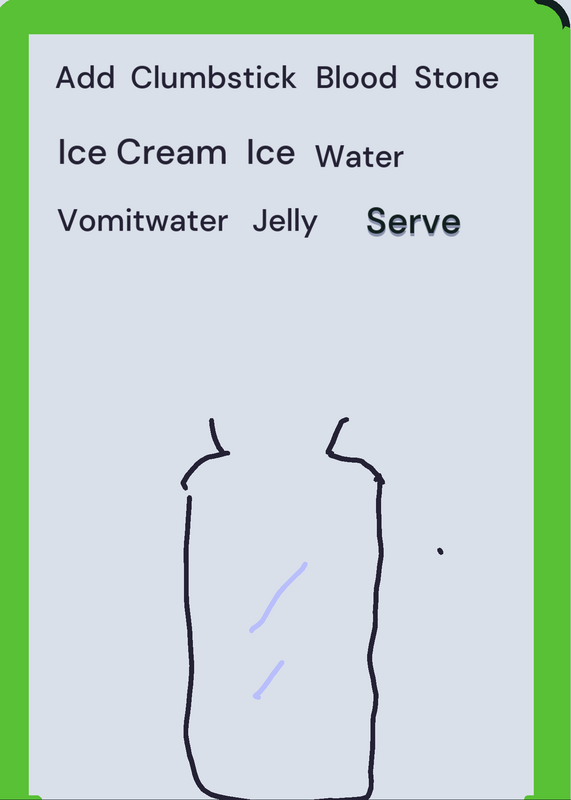Screen dimensions: 571x800
Task: Select the Blood ingredient
Action: pyautogui.click(x=356, y=78)
